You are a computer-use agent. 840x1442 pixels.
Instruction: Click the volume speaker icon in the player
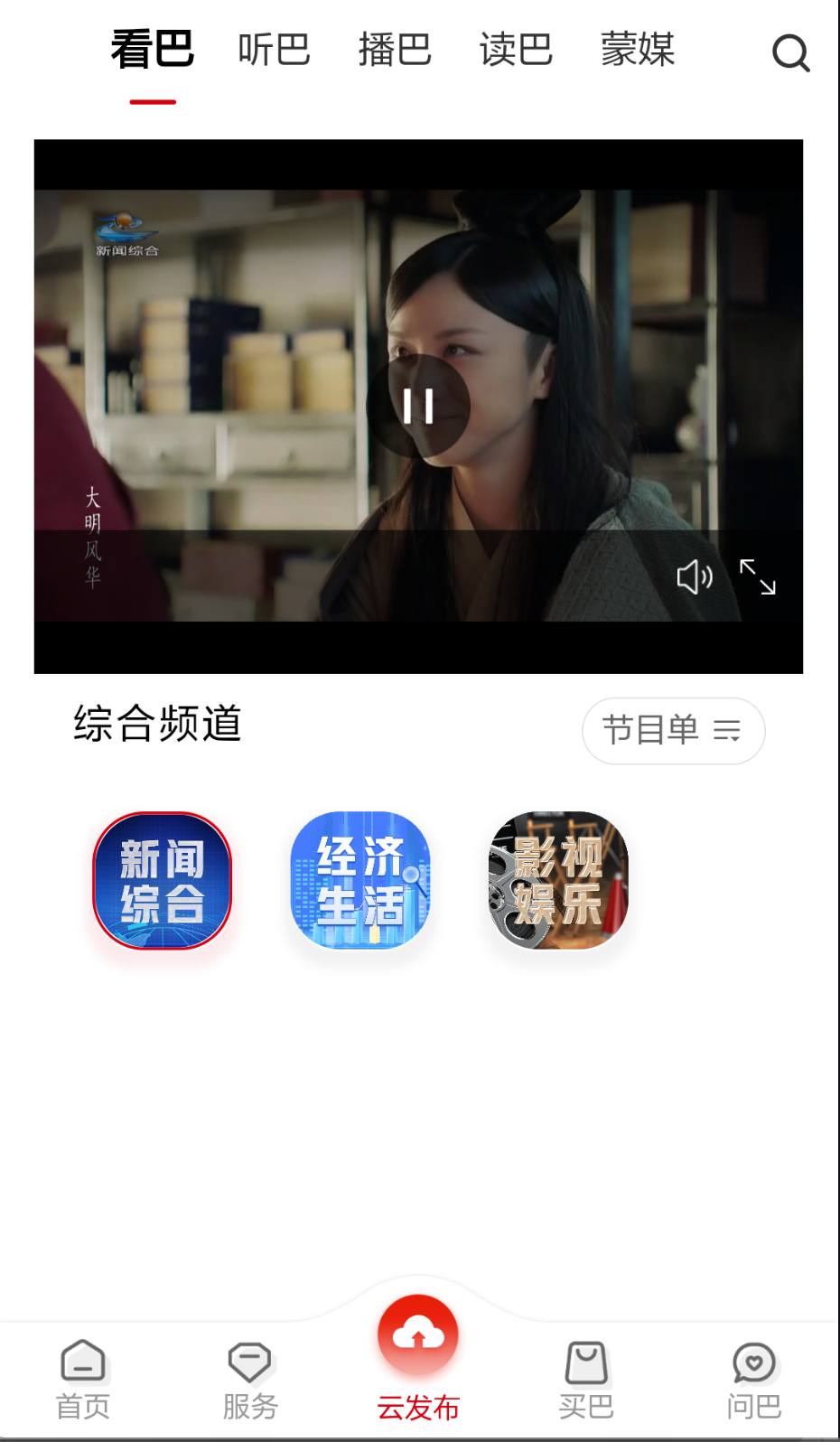click(x=694, y=578)
